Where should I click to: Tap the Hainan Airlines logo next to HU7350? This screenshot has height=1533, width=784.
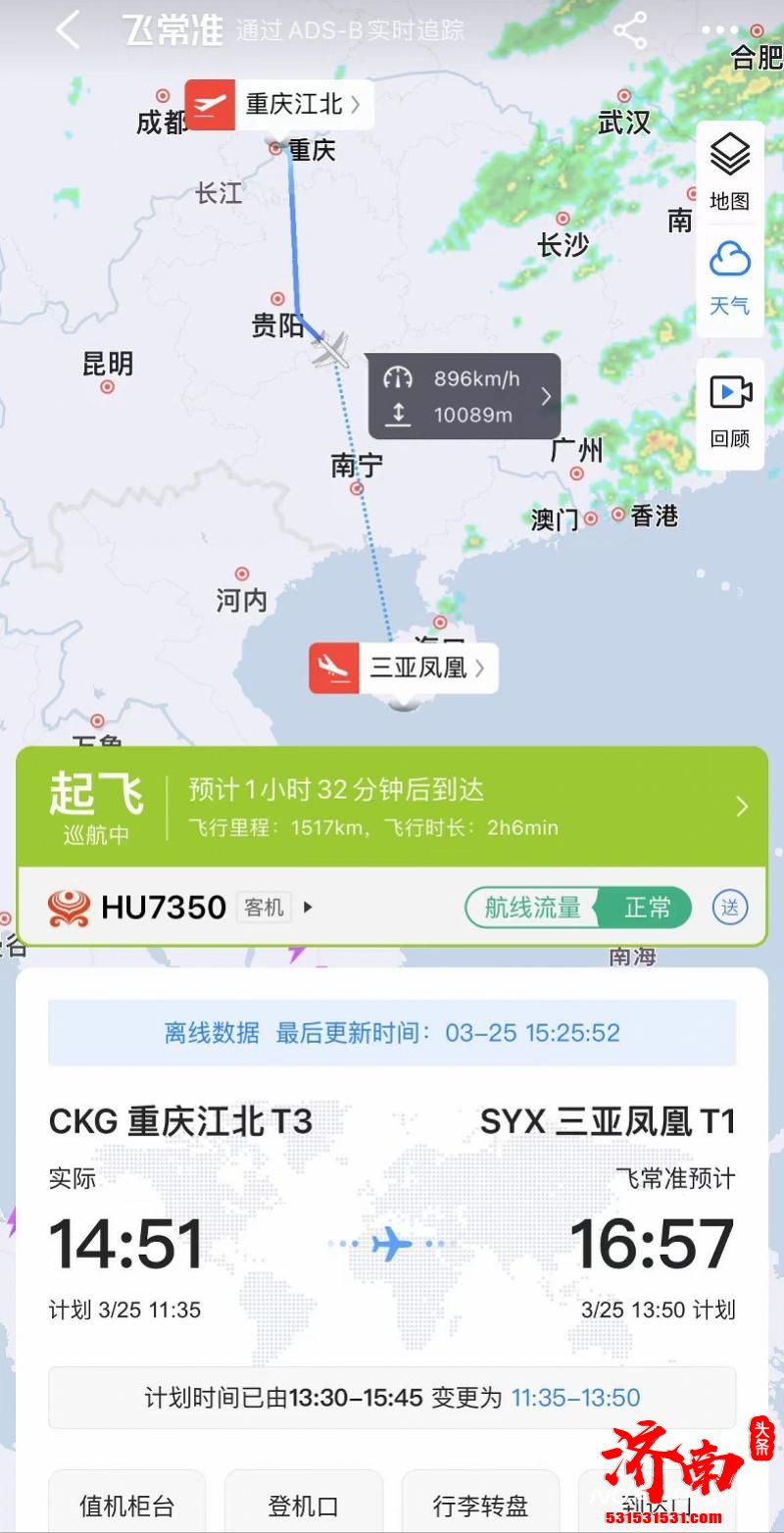pyautogui.click(x=66, y=908)
